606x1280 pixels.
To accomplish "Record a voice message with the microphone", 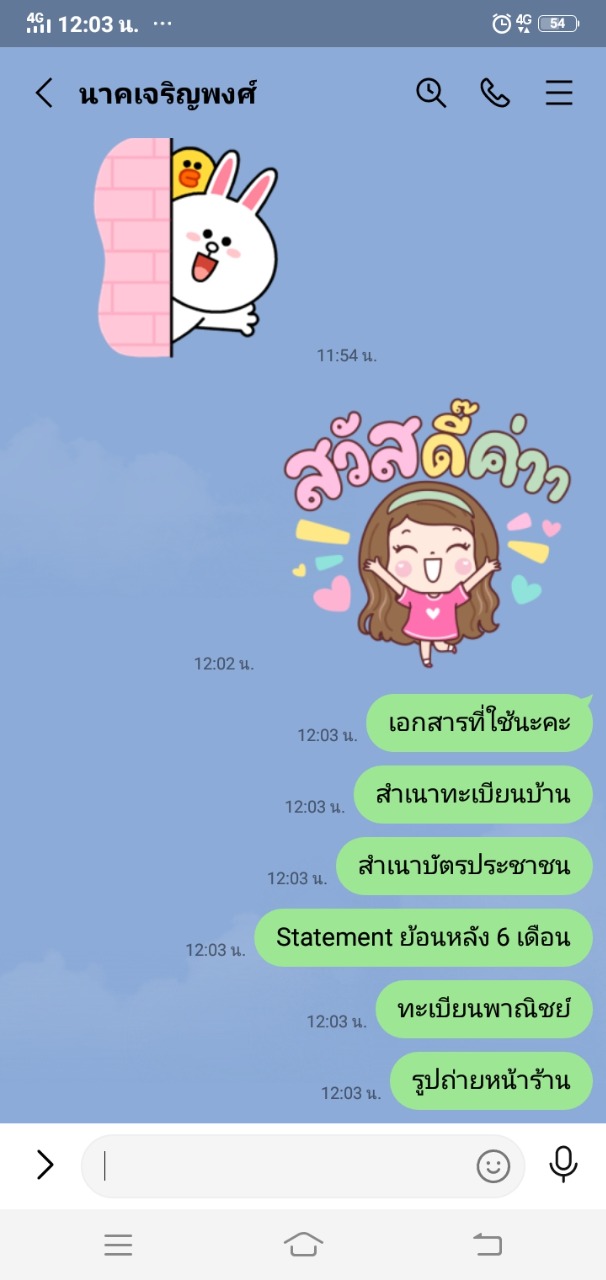I will 564,1164.
